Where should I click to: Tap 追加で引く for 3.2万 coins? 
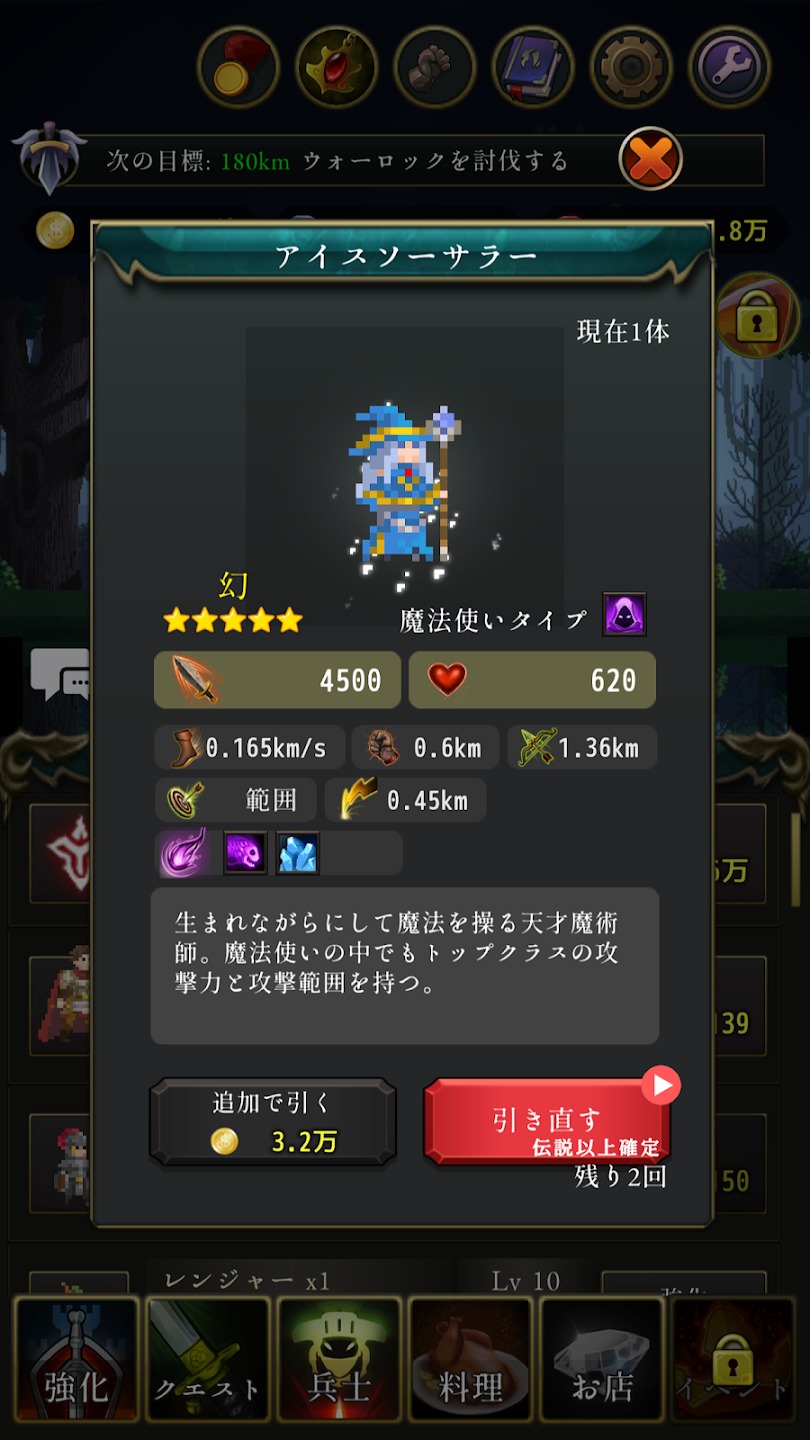pyautogui.click(x=273, y=1122)
